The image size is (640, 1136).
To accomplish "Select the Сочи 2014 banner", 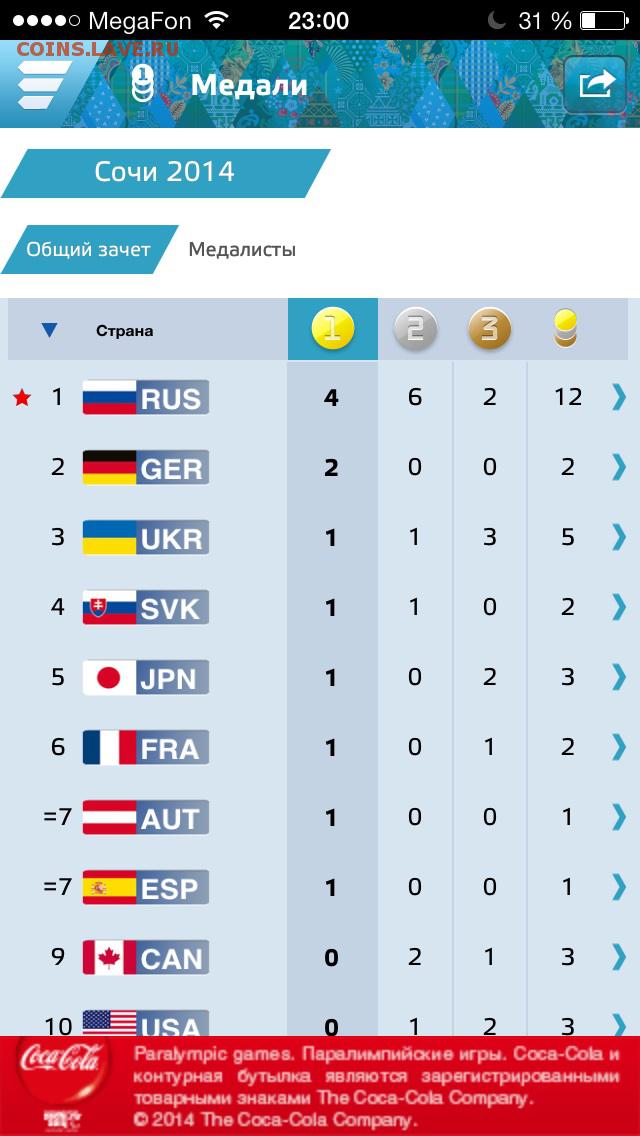I will coord(165,173).
